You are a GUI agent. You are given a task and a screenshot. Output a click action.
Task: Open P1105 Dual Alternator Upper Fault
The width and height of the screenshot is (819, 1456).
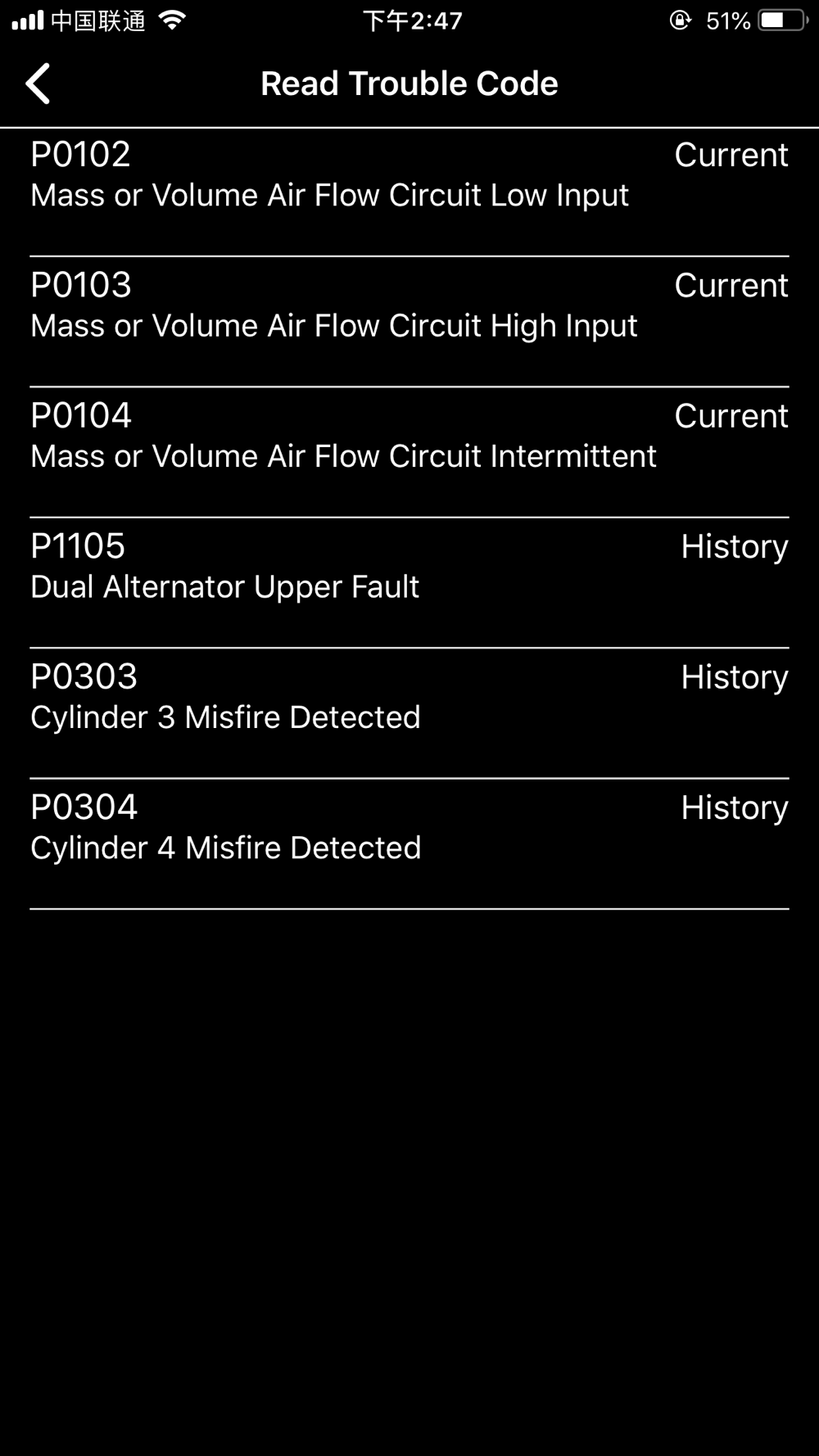click(409, 583)
